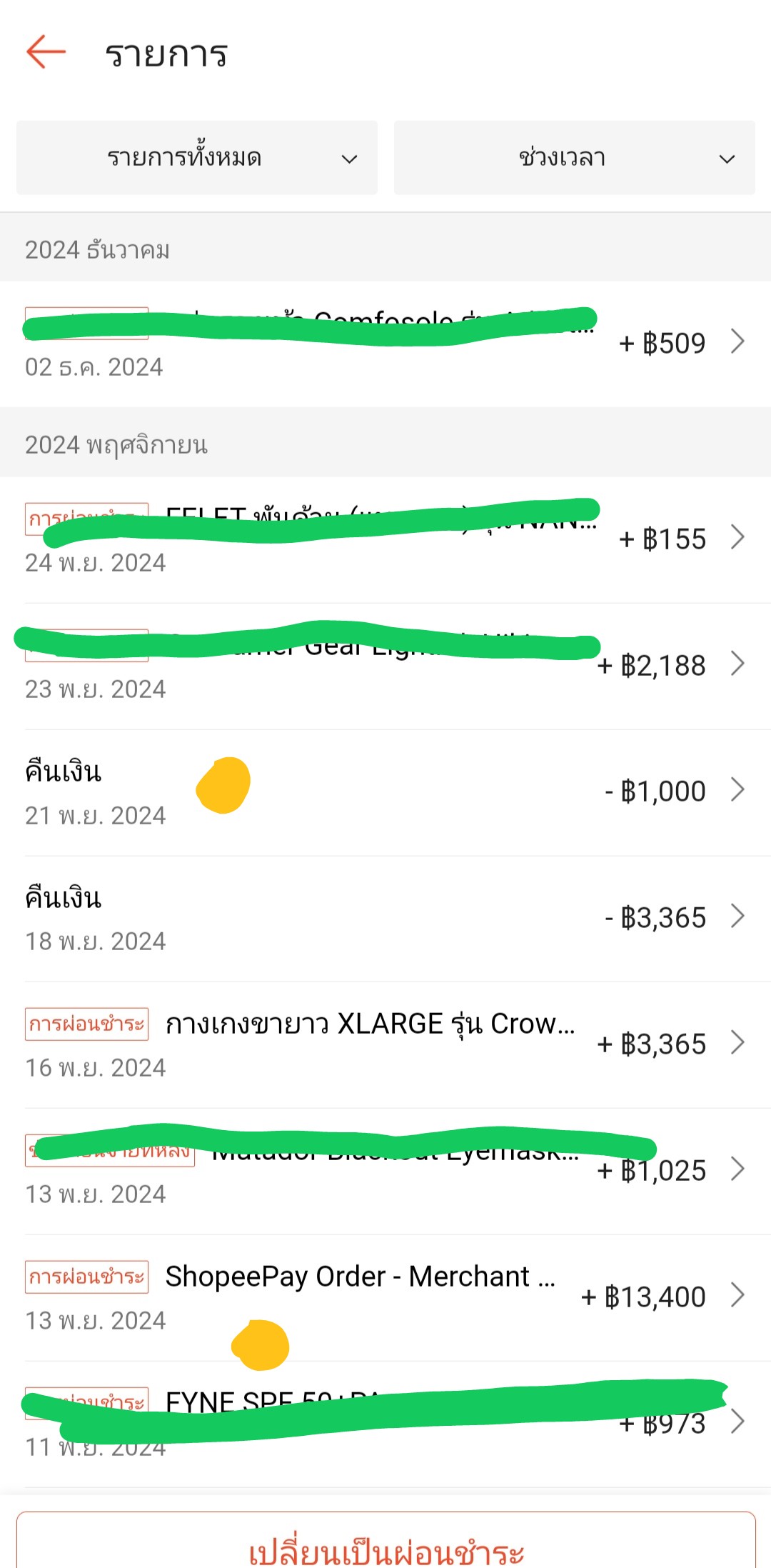Open the 13 พ.ย. transaction of ฿1,025
771x1568 pixels.
click(385, 1172)
